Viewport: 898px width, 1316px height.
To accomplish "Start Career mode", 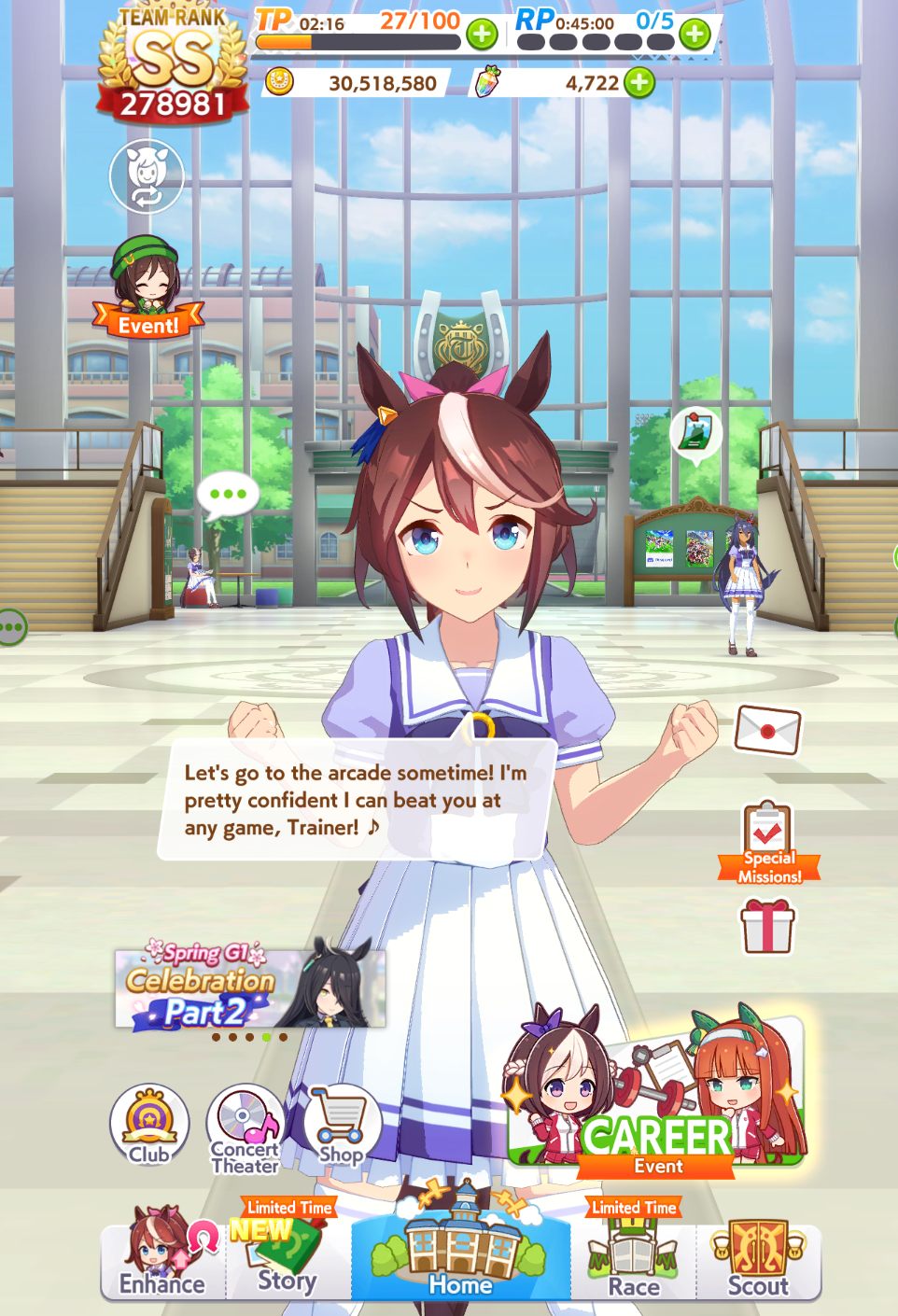I will click(x=656, y=1092).
